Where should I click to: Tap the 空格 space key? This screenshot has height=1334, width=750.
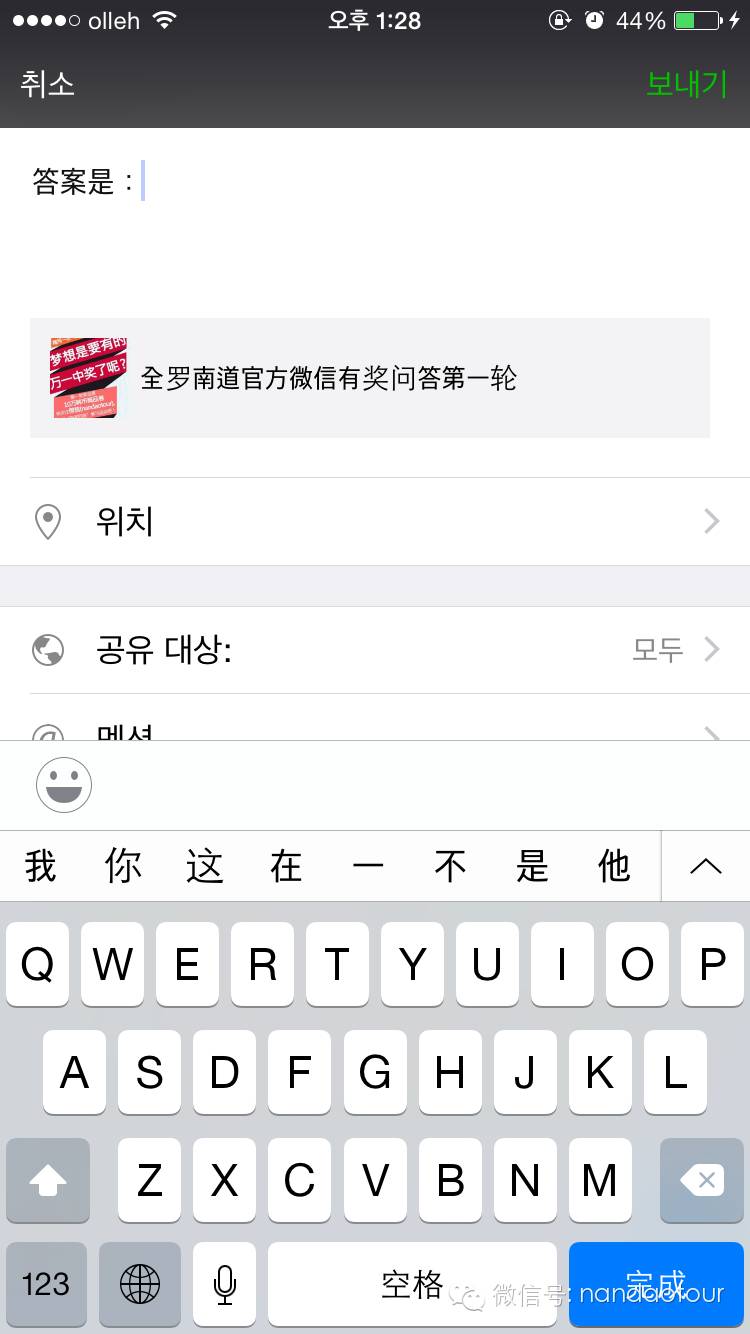pos(412,1284)
